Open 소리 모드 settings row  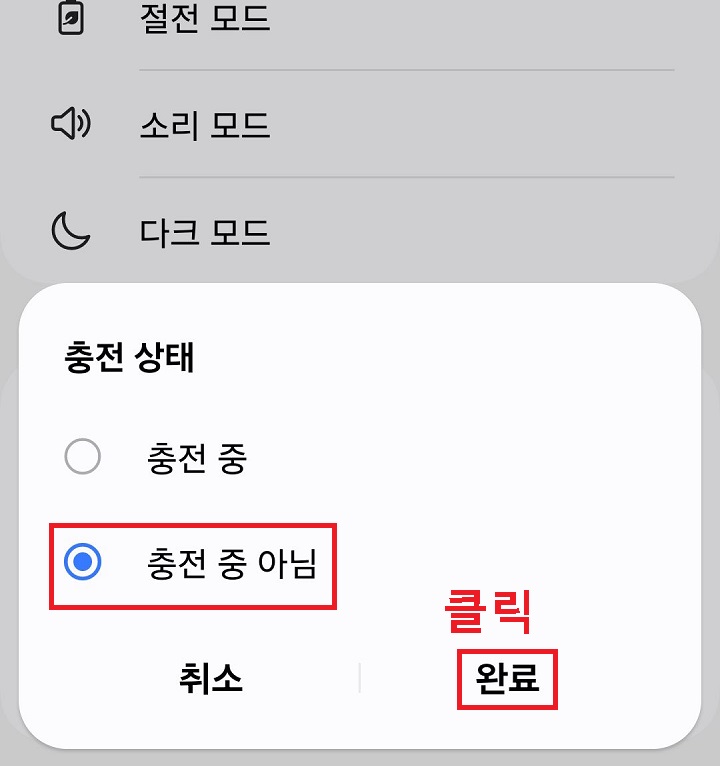204,125
